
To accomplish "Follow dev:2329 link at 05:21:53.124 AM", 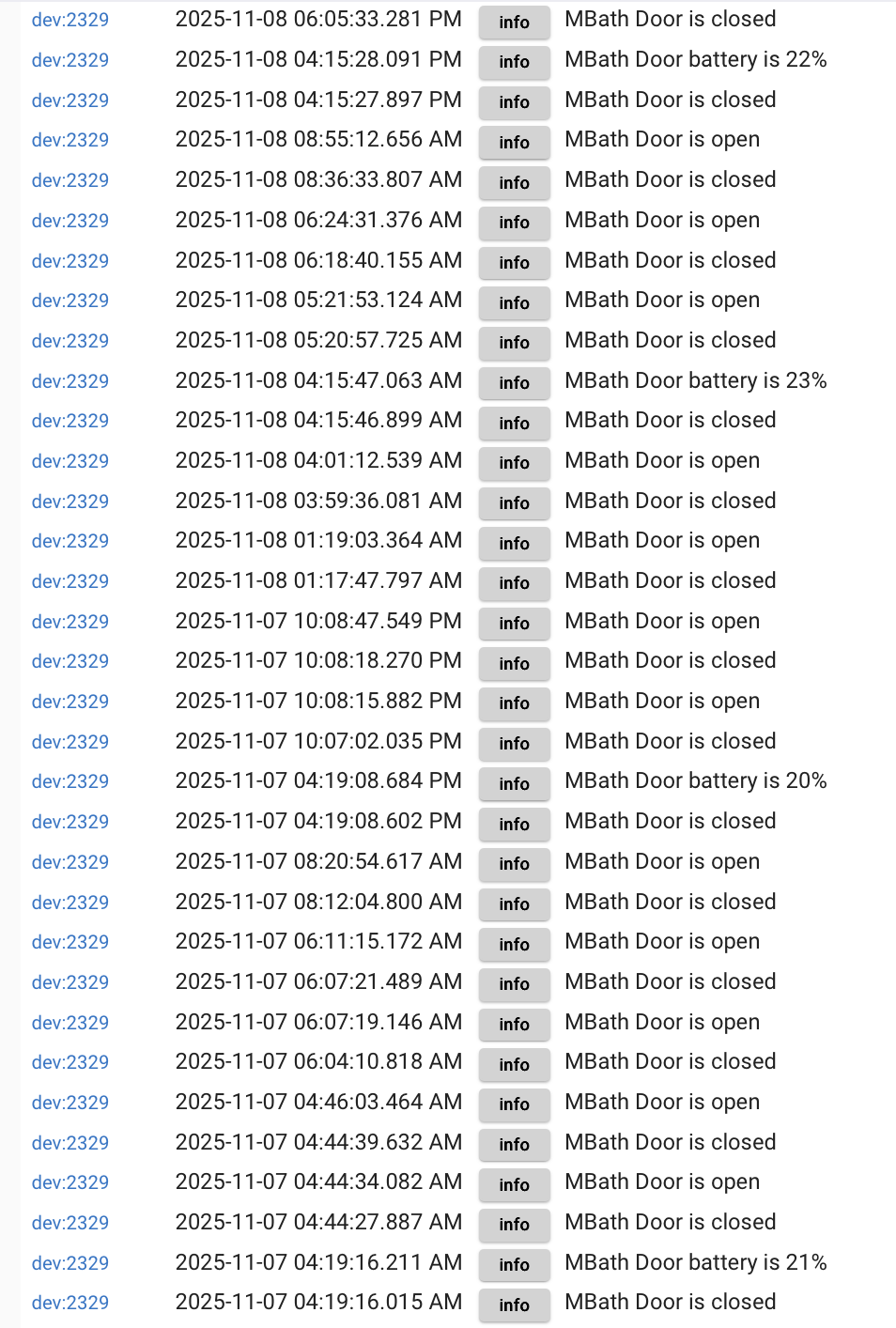I will [x=70, y=301].
